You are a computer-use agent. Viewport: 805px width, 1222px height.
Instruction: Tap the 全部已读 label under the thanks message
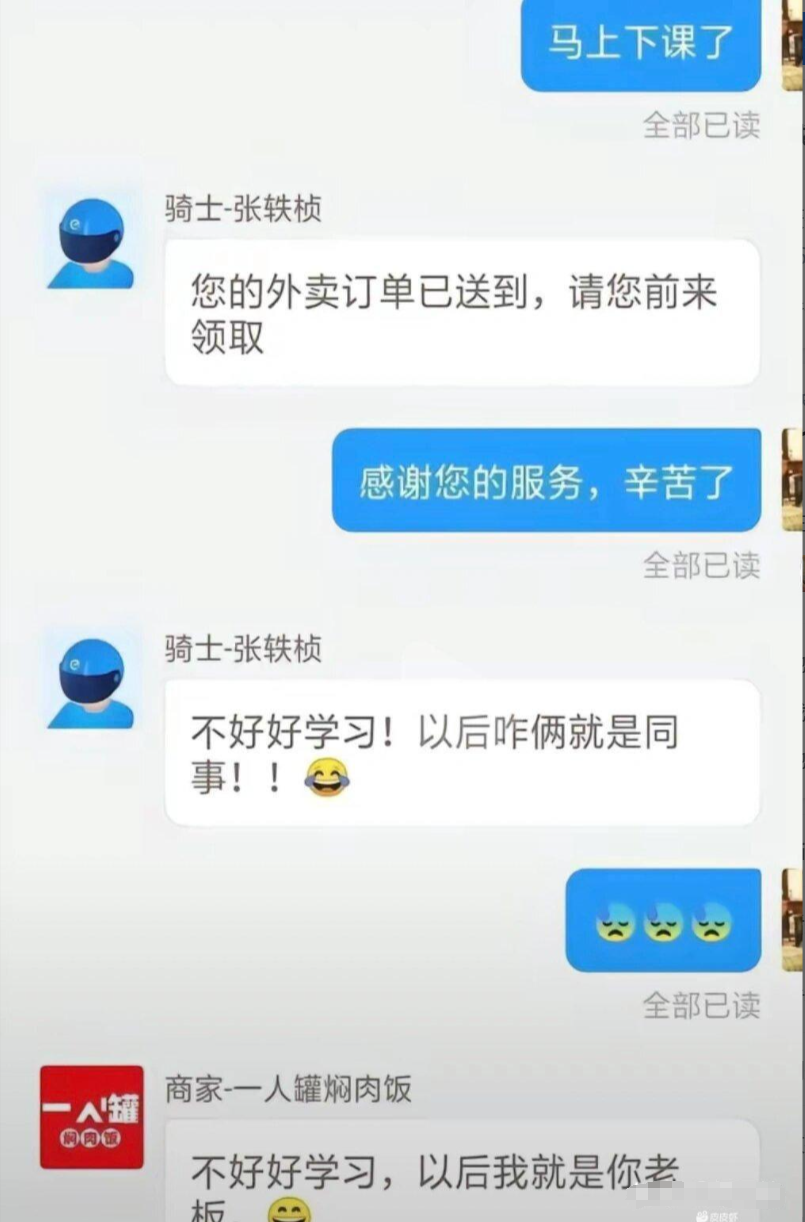(x=701, y=564)
